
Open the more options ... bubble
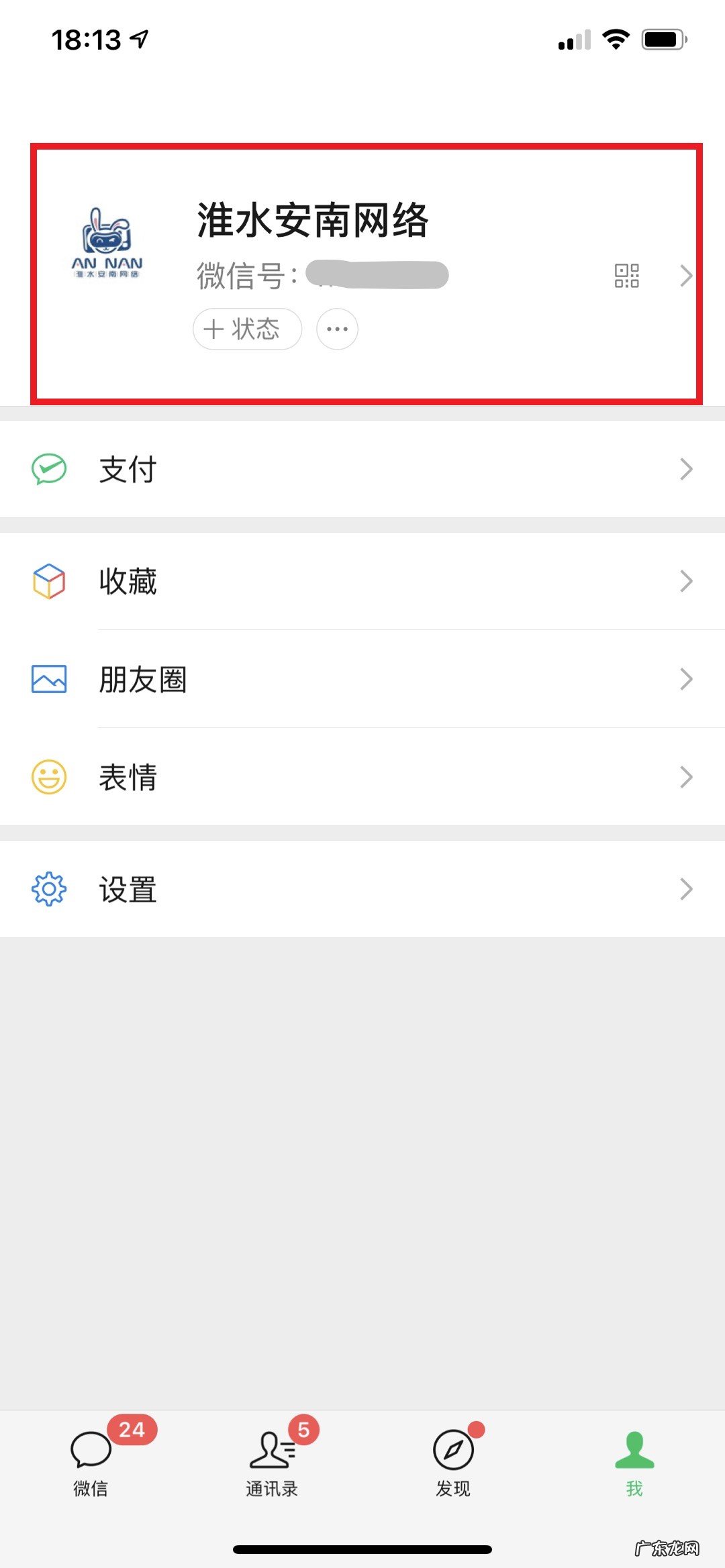[336, 329]
